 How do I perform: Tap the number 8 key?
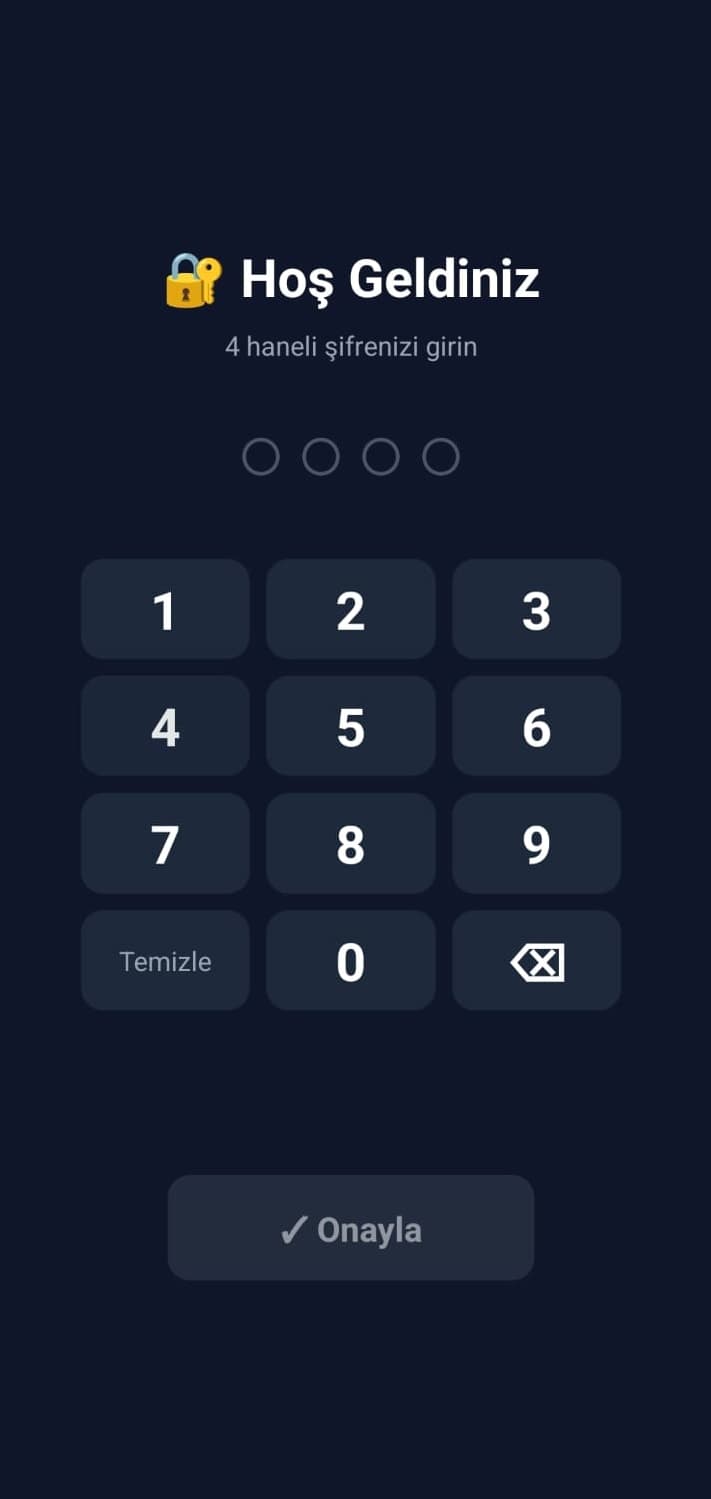coord(350,843)
